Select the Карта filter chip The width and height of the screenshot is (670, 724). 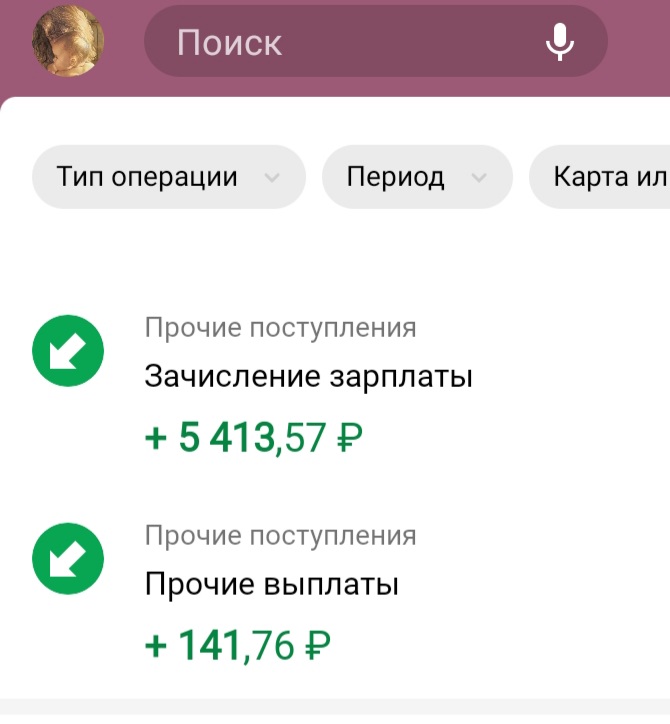[x=606, y=177]
